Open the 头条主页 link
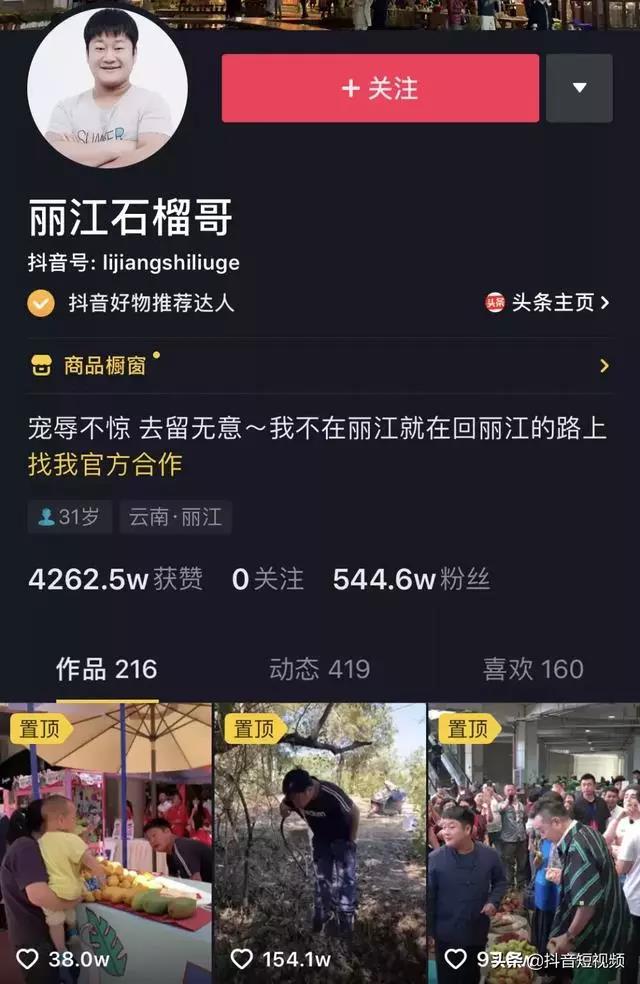 click(x=548, y=303)
